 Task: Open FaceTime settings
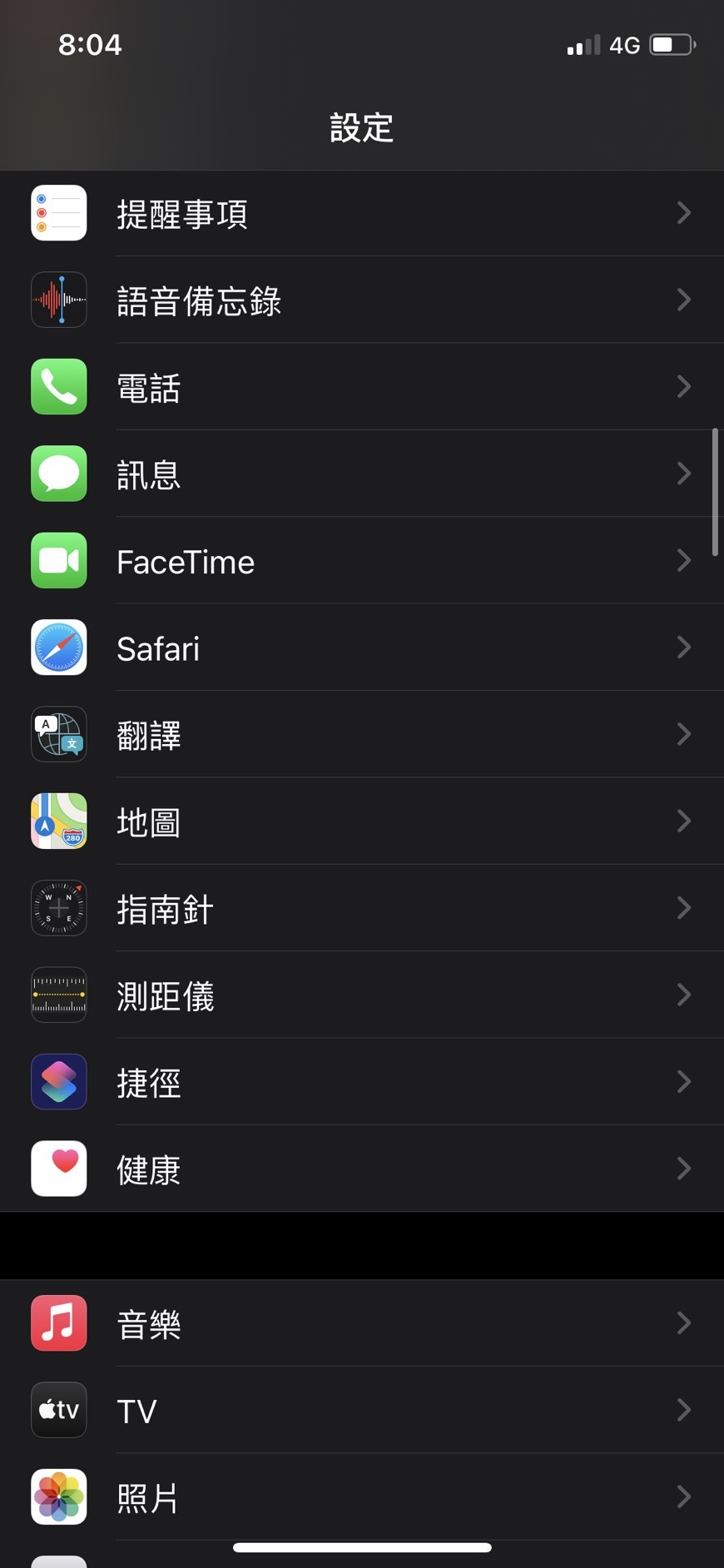pyautogui.click(x=361, y=561)
